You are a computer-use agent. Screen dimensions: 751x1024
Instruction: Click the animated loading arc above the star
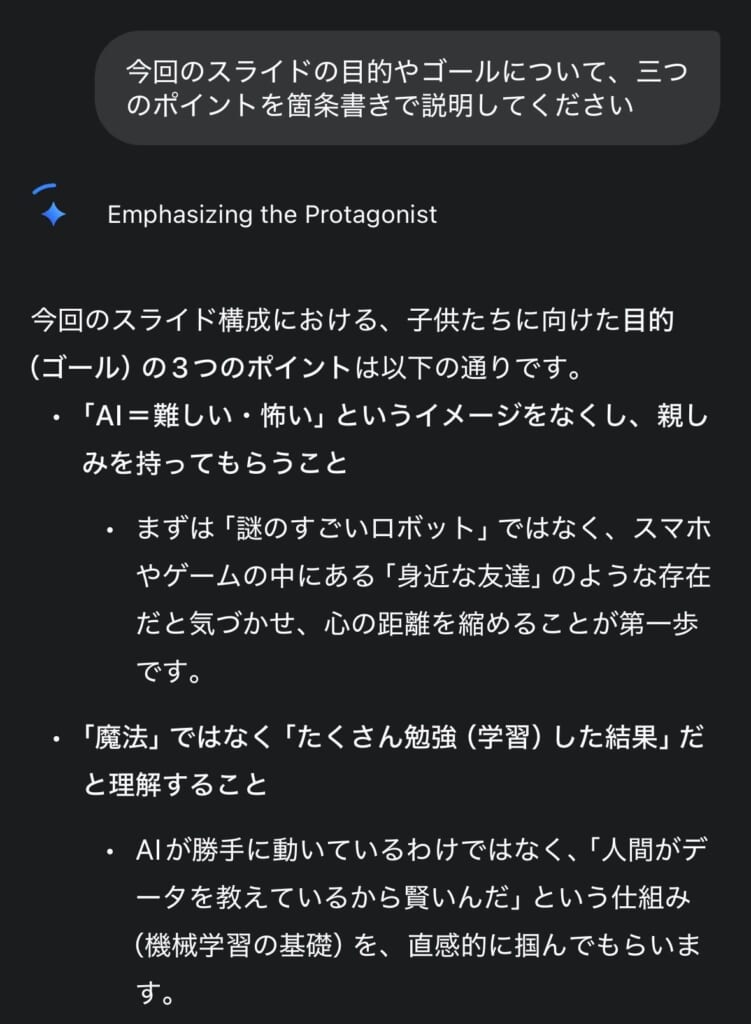[x=44, y=186]
